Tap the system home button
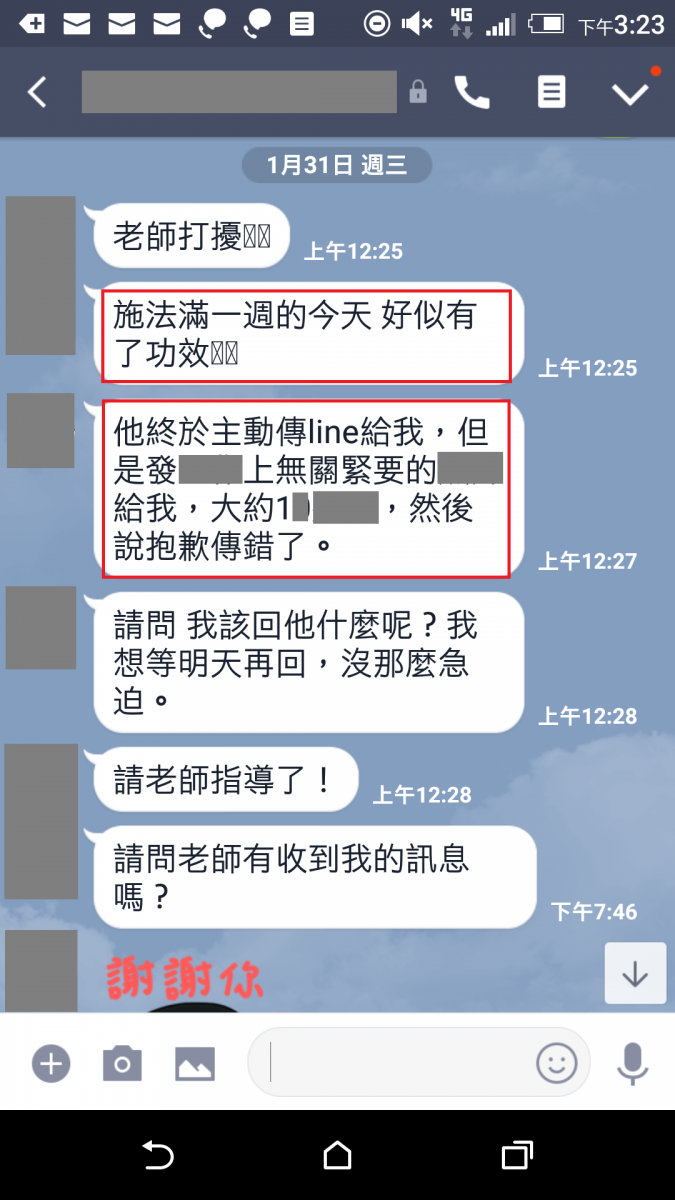Image resolution: width=675 pixels, height=1200 pixels. click(338, 1156)
